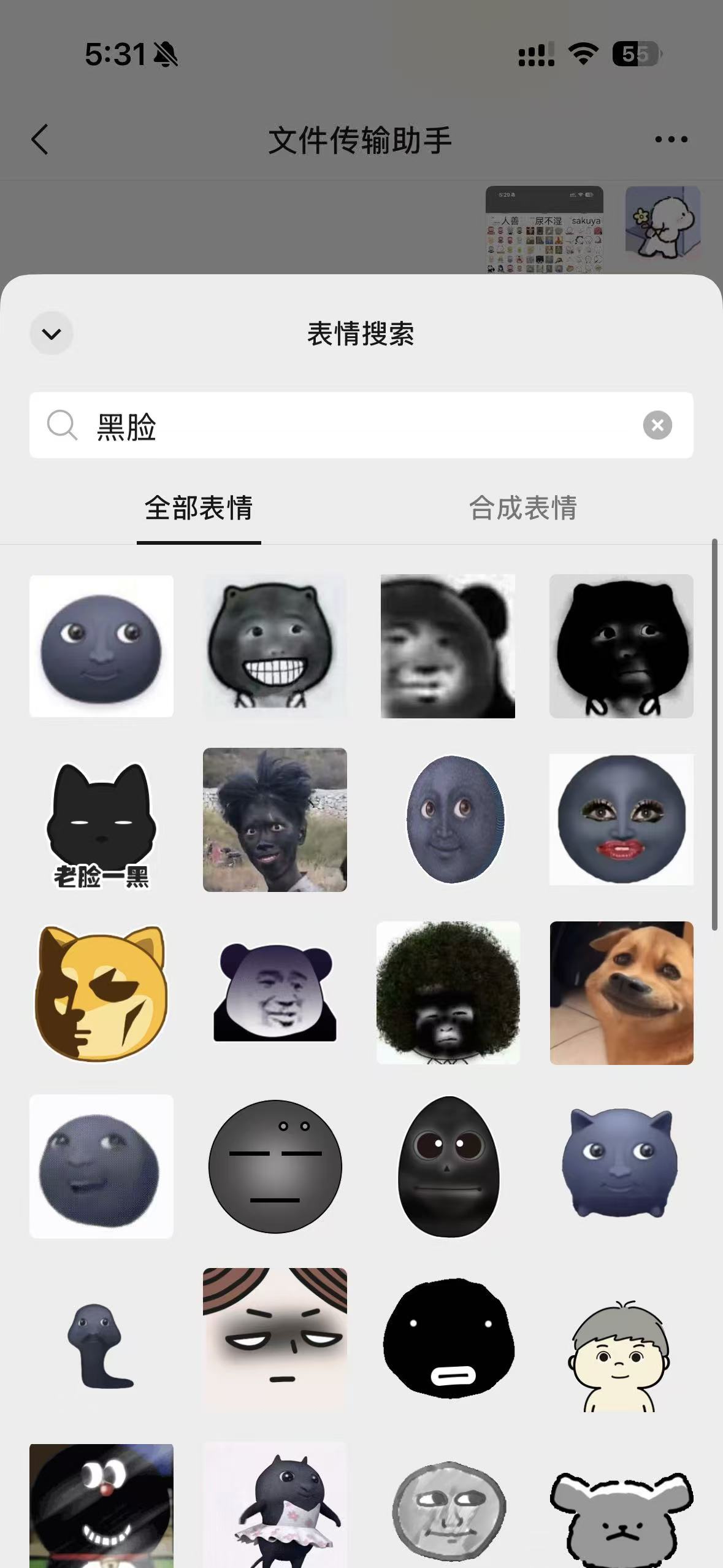Screen dimensions: 723x1568
Task: Switch to the 合成表情 tab
Action: tap(522, 508)
